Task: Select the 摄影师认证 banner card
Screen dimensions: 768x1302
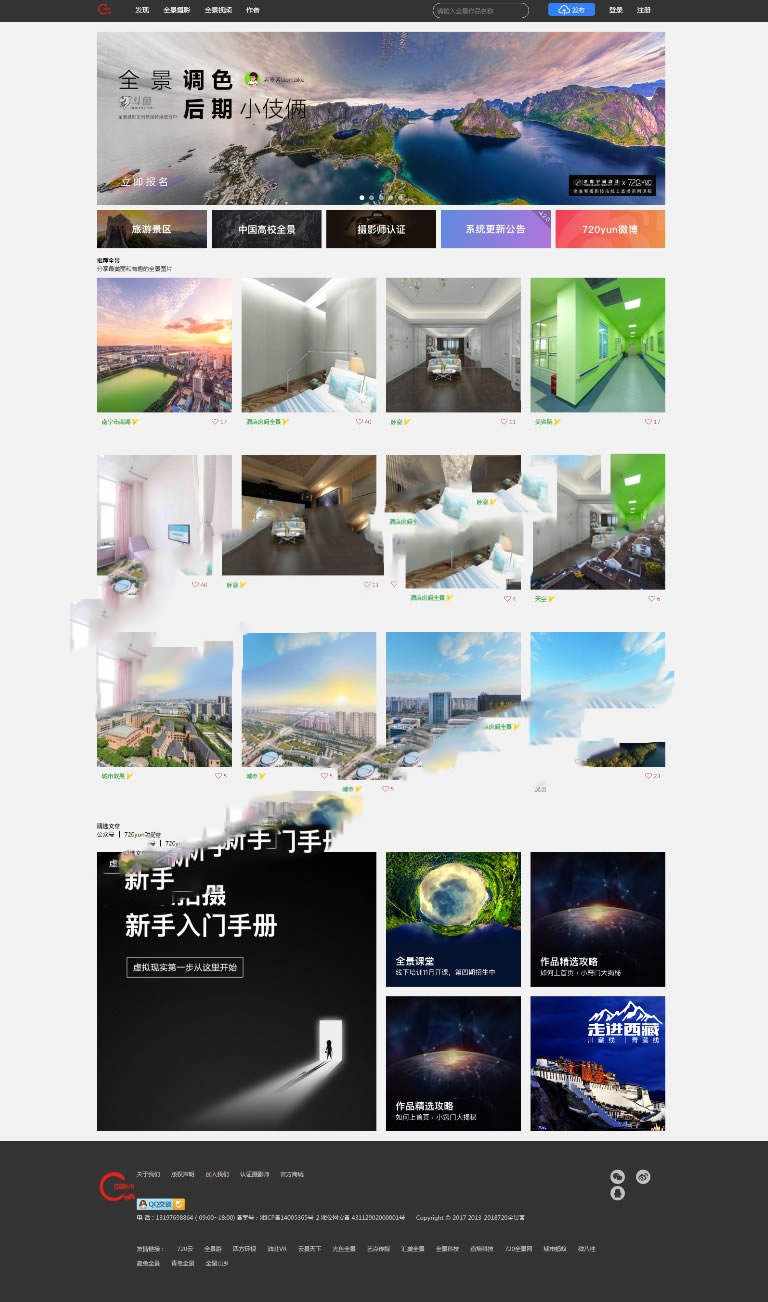Action: pos(380,229)
